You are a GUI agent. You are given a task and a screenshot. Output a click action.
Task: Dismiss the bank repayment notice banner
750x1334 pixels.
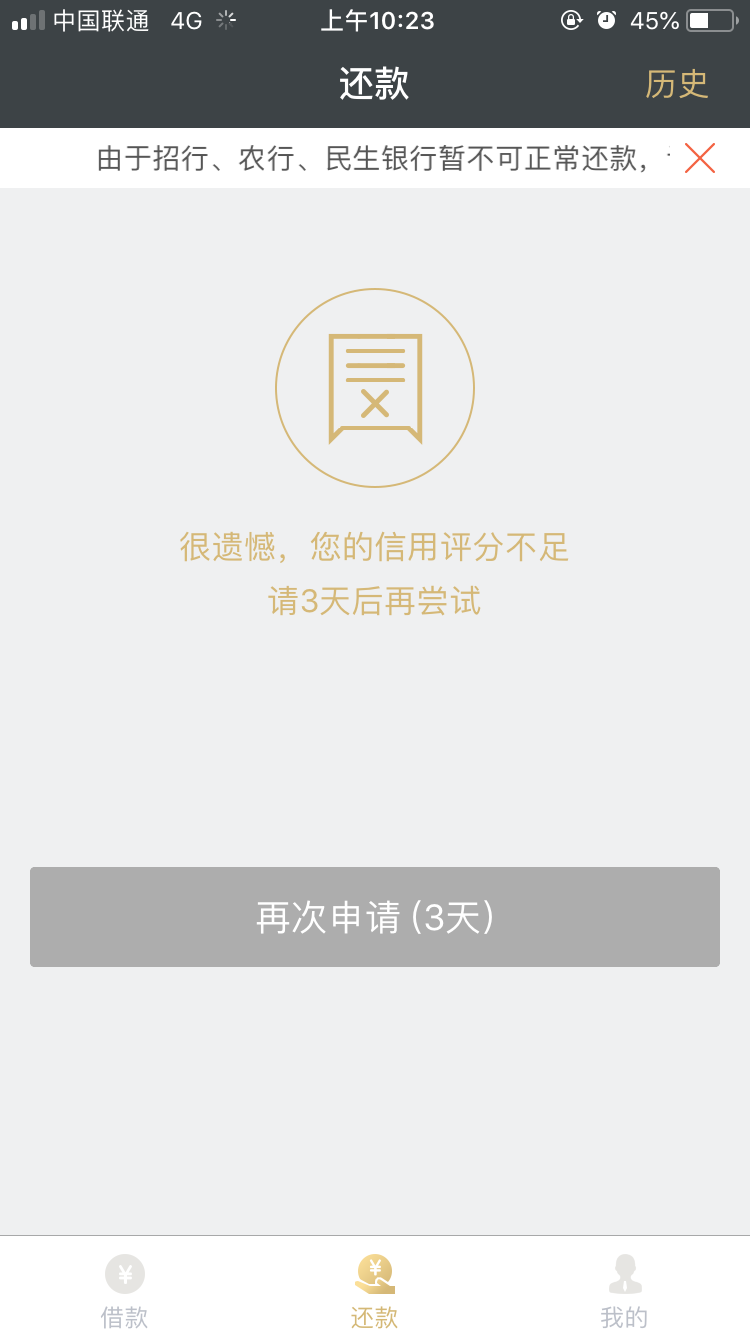(700, 158)
